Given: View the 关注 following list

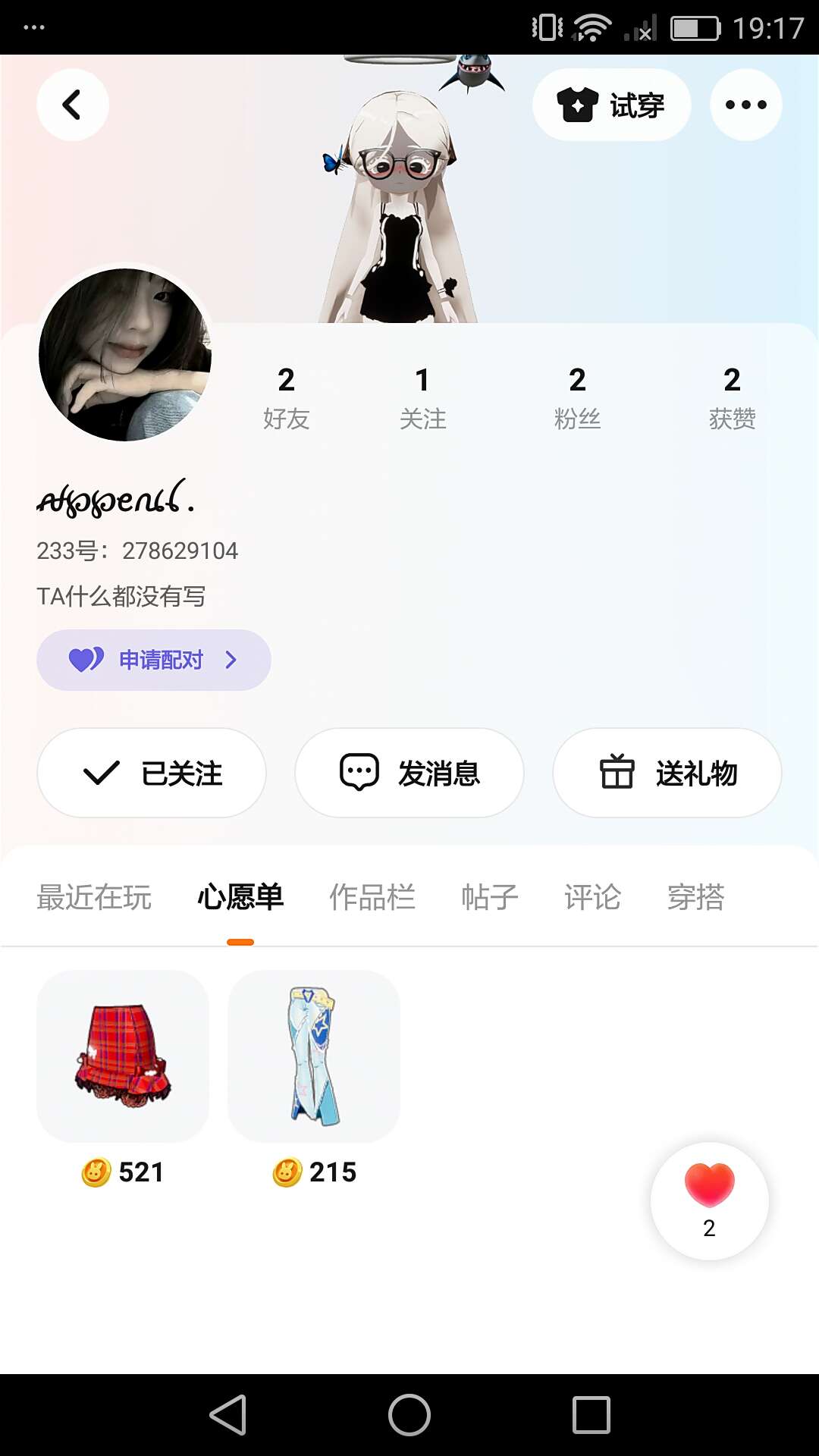Looking at the screenshot, I should 422,397.
